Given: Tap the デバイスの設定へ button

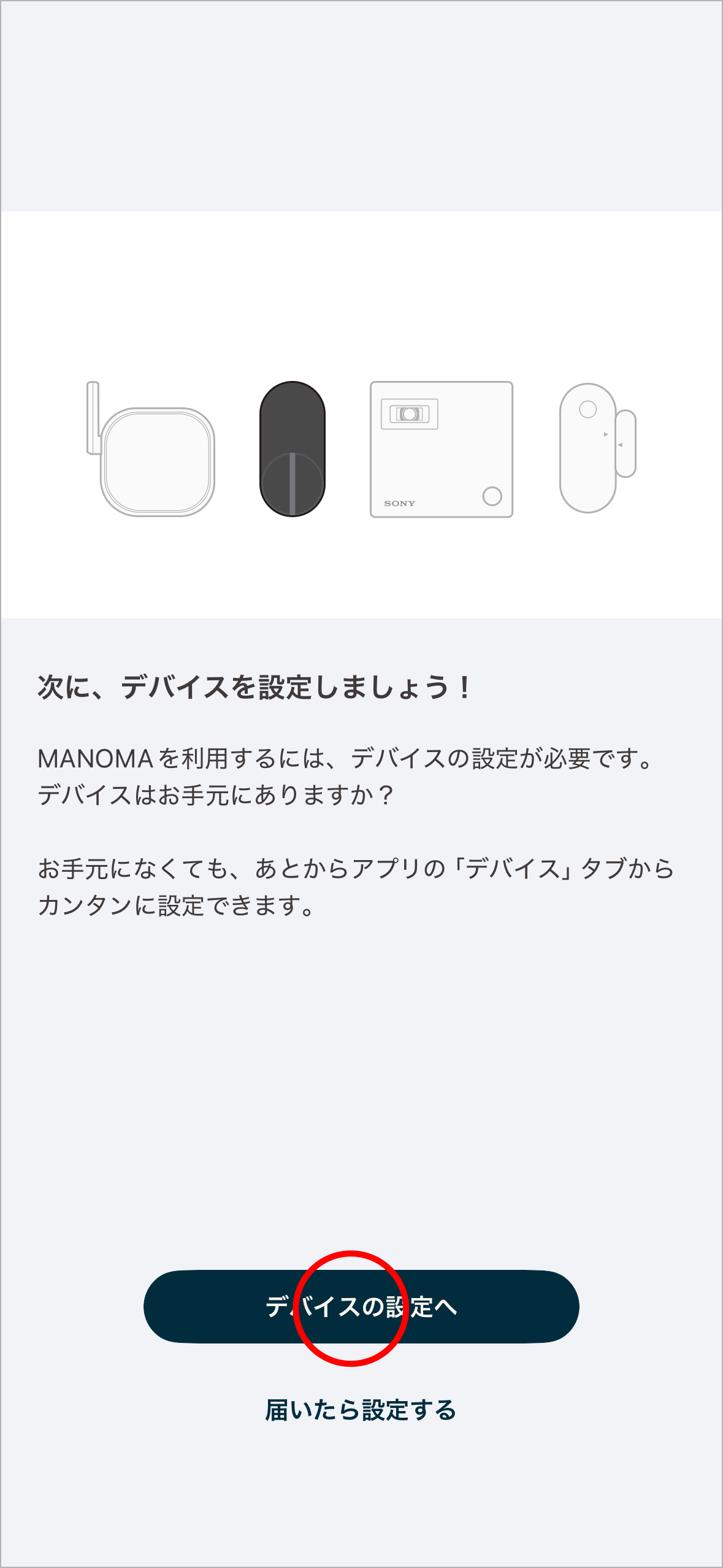Looking at the screenshot, I should [x=361, y=1306].
